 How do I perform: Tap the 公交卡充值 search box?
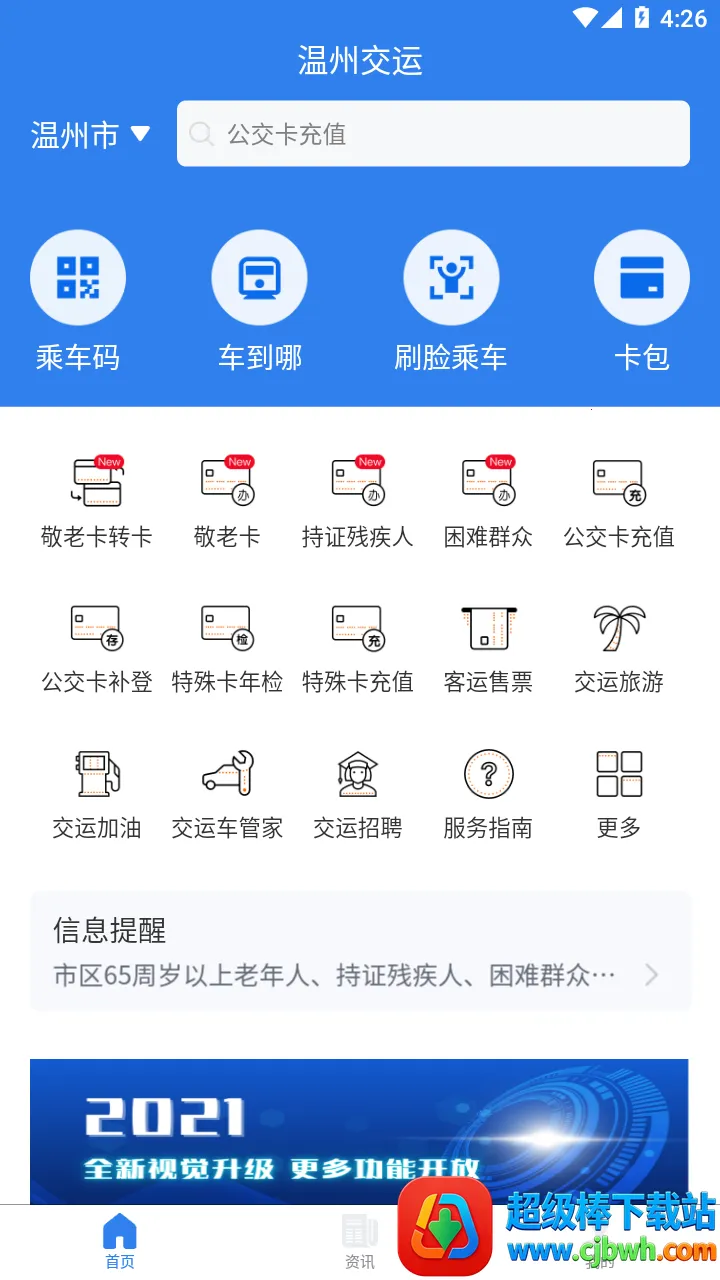[x=433, y=134]
